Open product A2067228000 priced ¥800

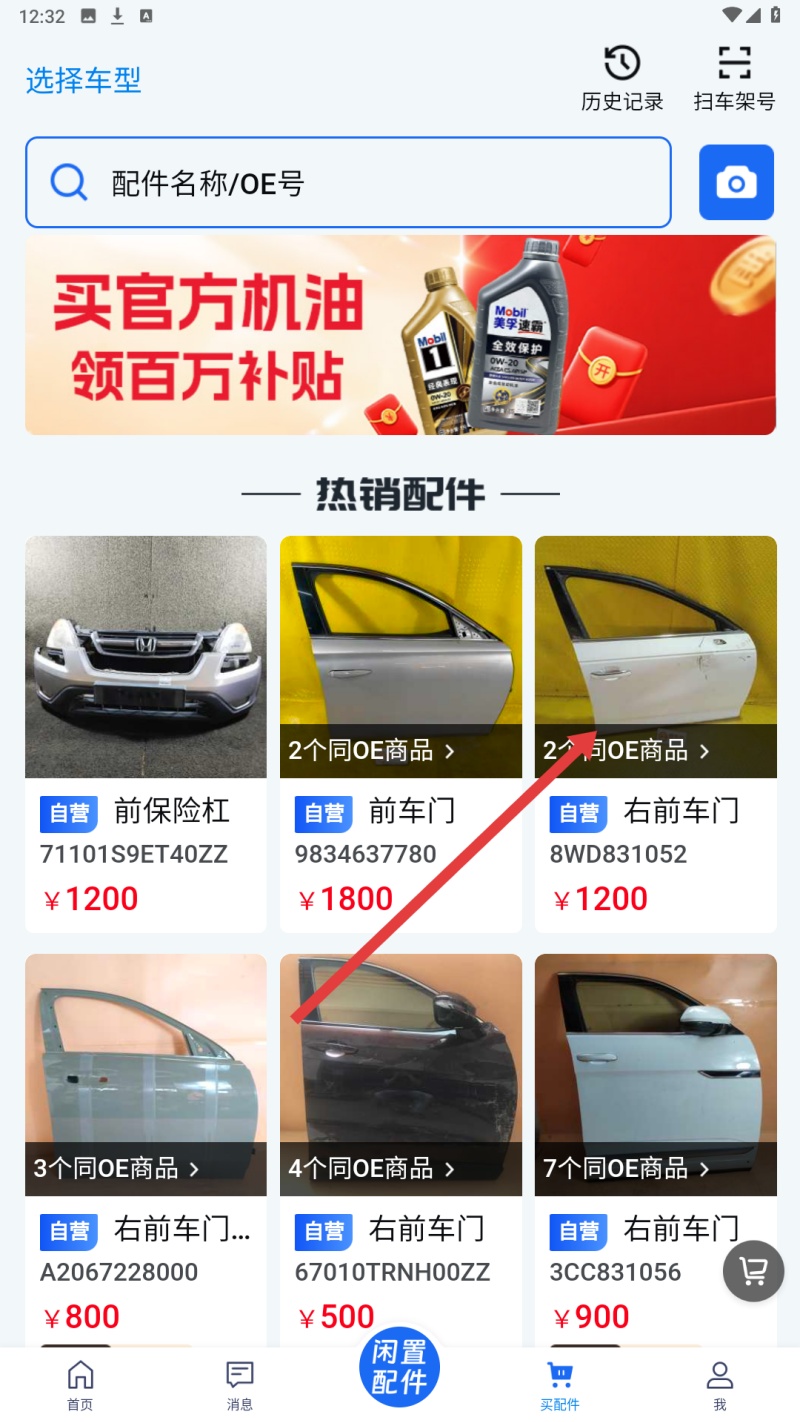146,1060
